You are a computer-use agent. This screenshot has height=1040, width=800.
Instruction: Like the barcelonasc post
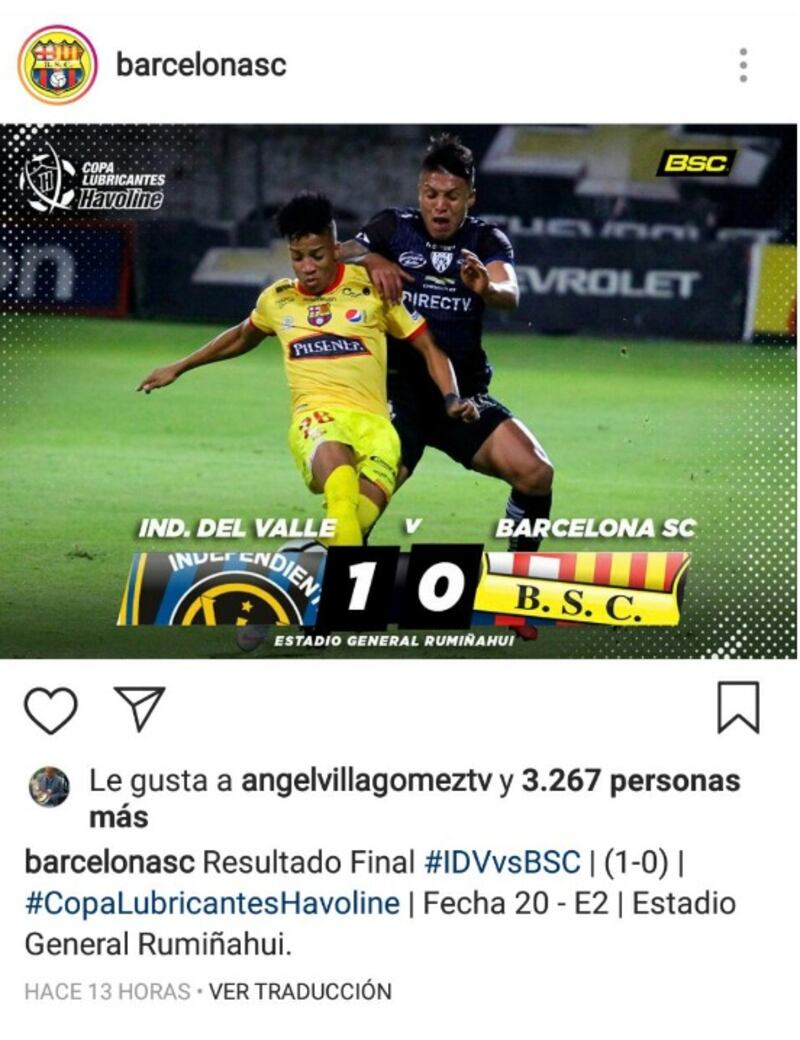[x=50, y=710]
